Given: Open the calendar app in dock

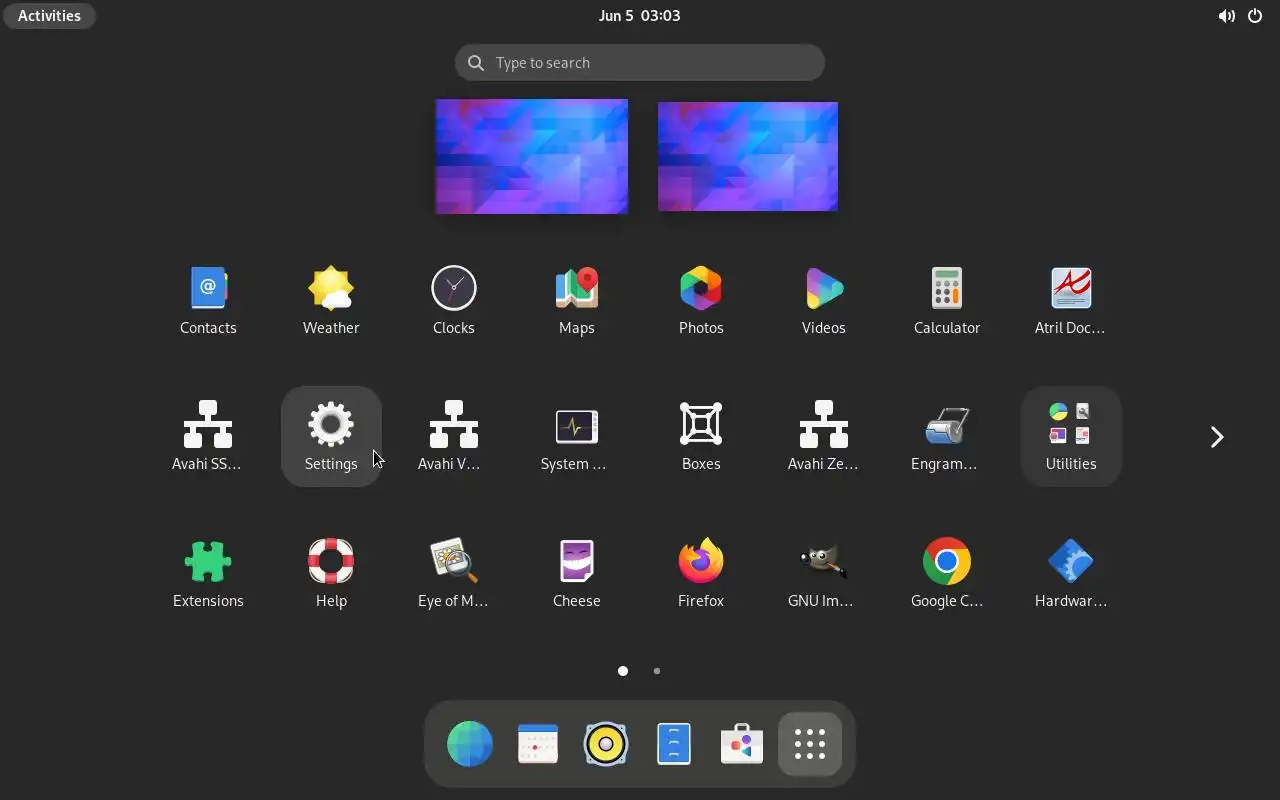Looking at the screenshot, I should (538, 744).
